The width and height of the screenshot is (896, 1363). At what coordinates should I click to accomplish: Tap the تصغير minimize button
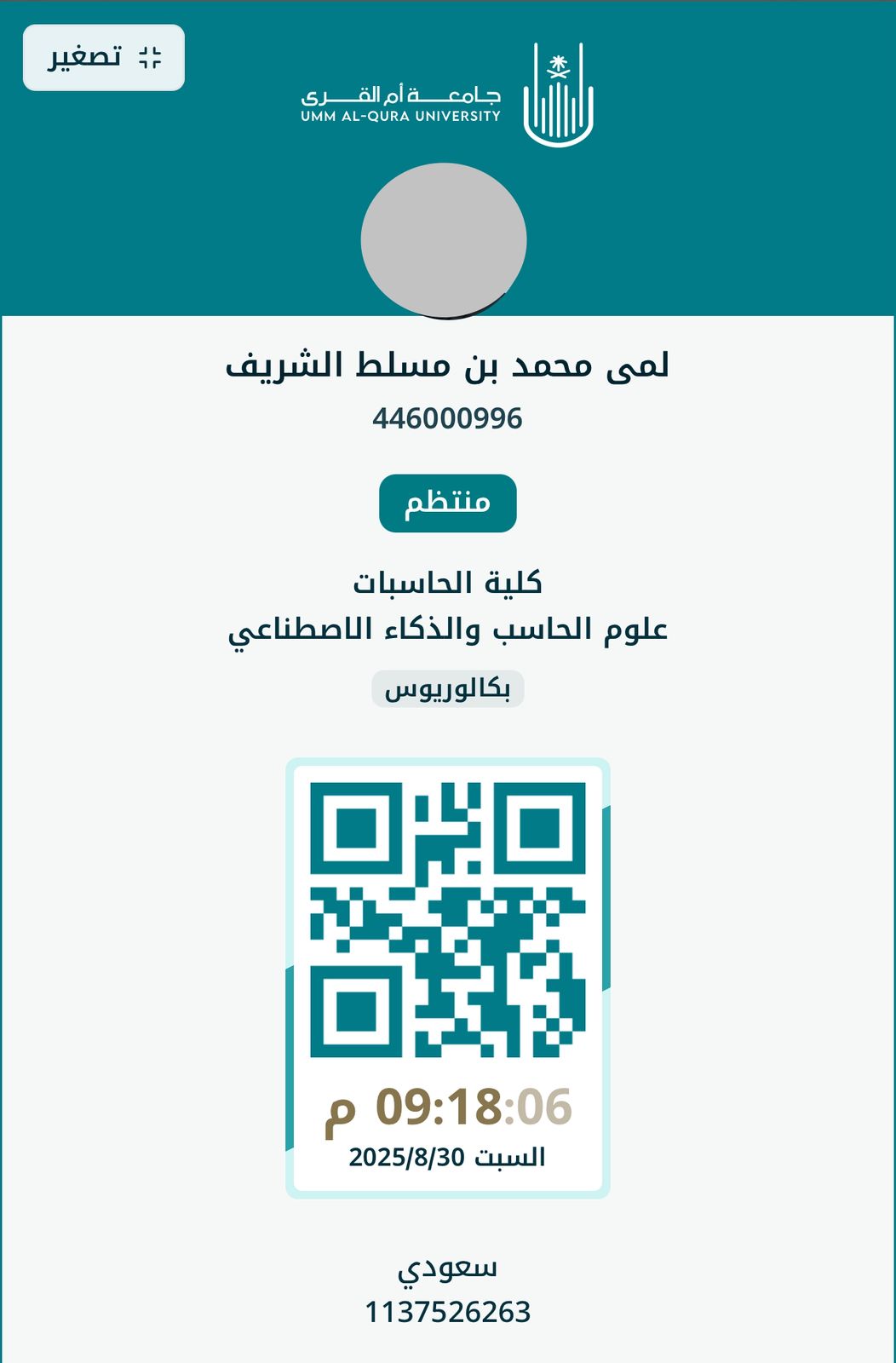(x=103, y=58)
